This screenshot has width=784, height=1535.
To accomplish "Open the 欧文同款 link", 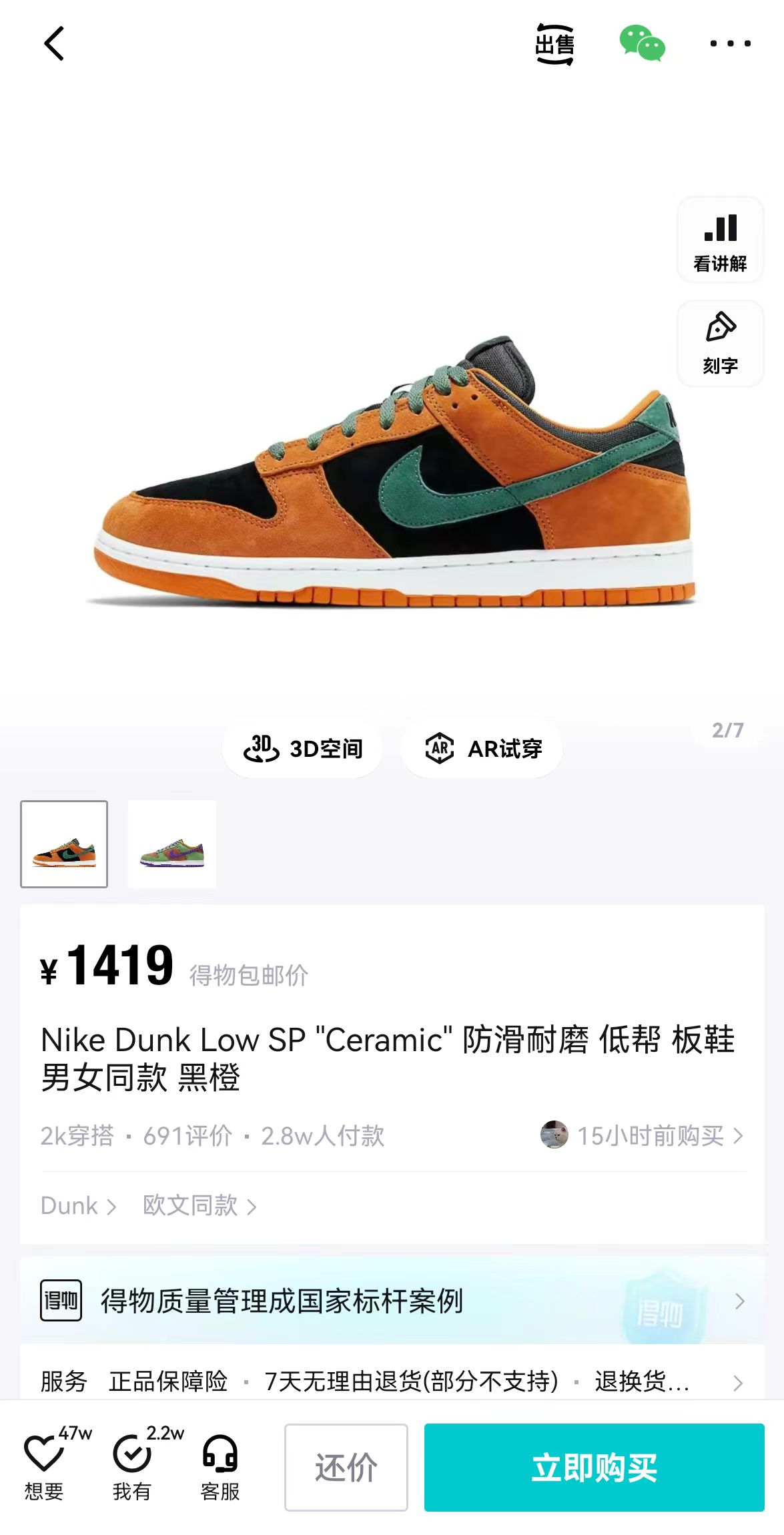I will (x=200, y=1206).
